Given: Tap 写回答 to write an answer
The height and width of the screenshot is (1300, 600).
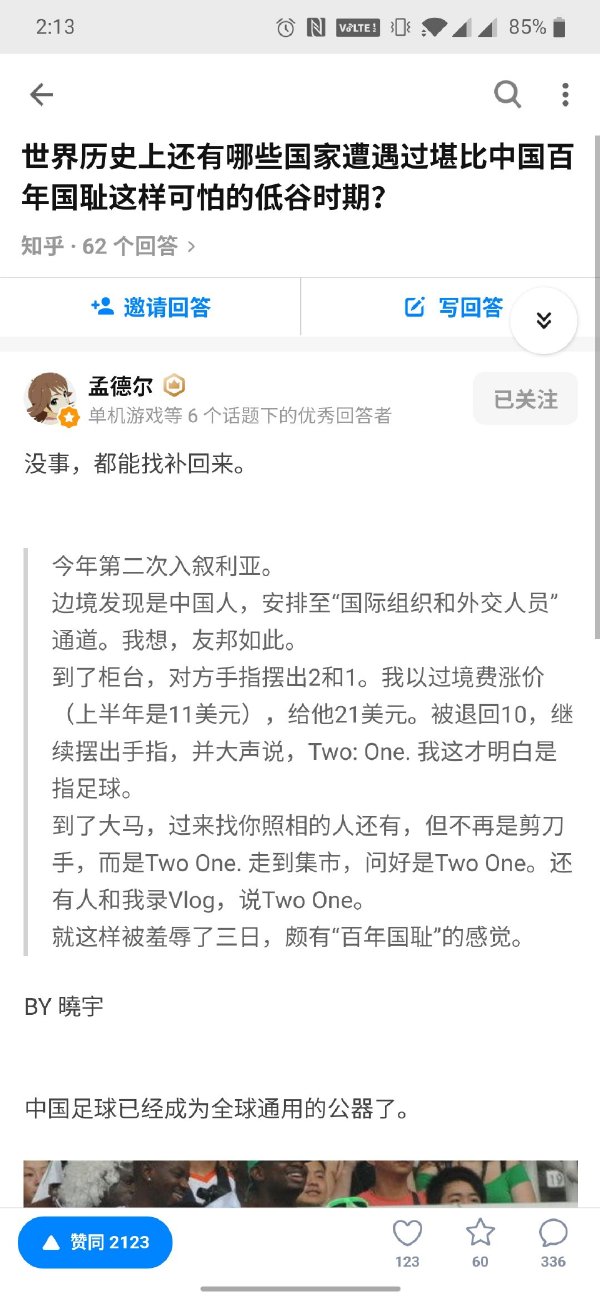Looking at the screenshot, I should coord(453,307).
